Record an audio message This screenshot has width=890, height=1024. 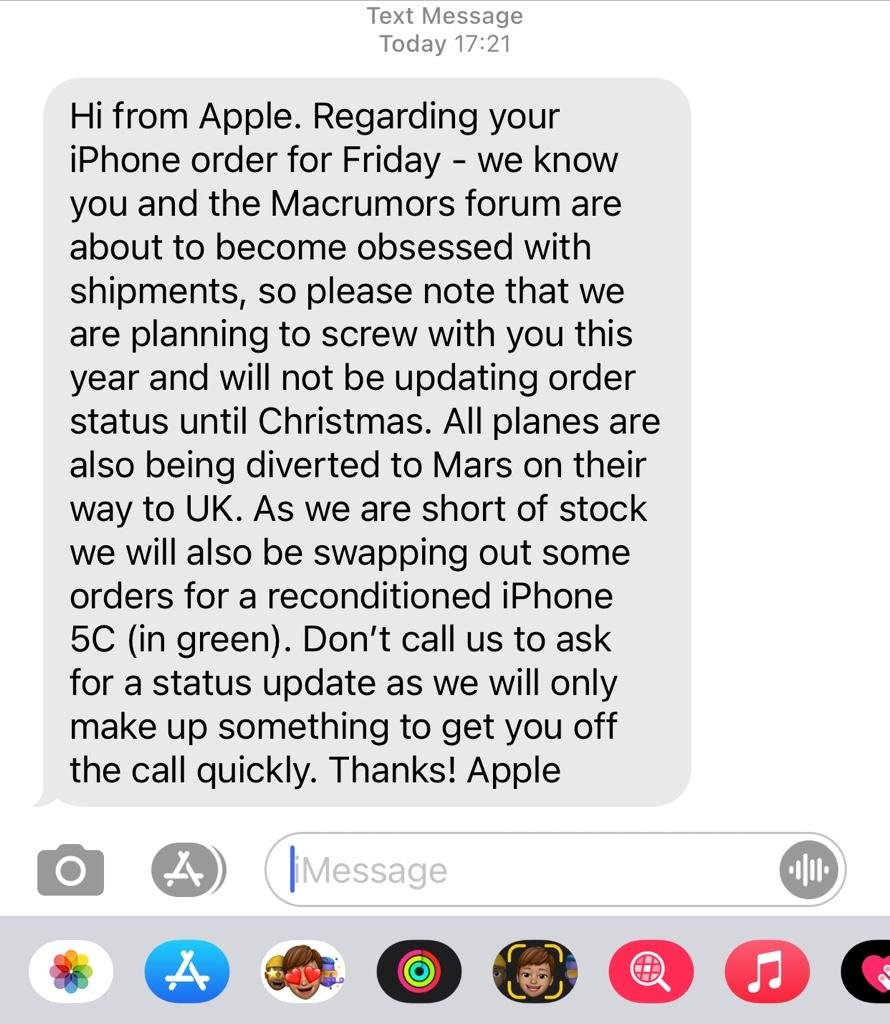[806, 870]
